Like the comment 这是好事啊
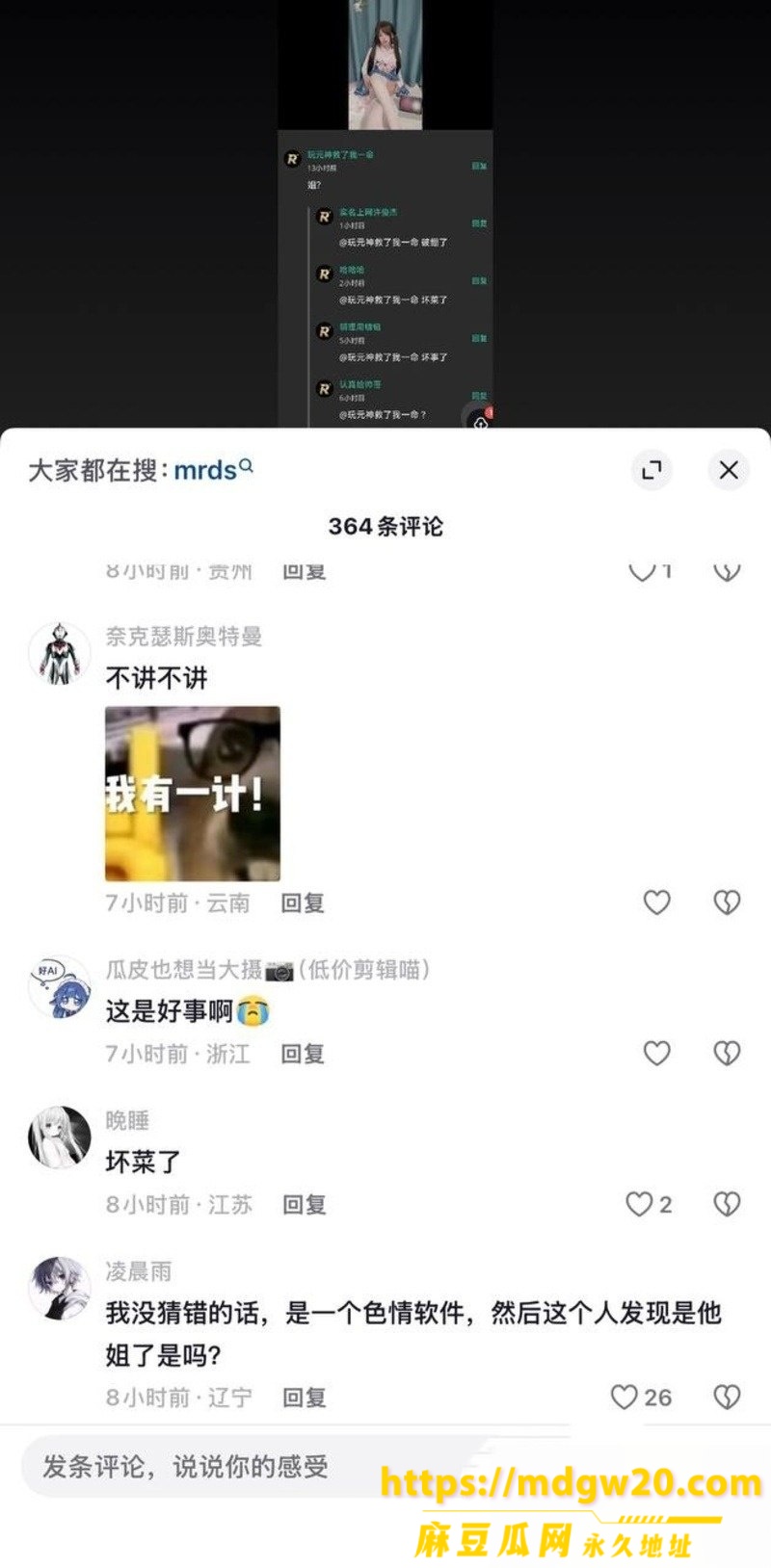Screen dimensions: 771x1568 click(x=656, y=1054)
